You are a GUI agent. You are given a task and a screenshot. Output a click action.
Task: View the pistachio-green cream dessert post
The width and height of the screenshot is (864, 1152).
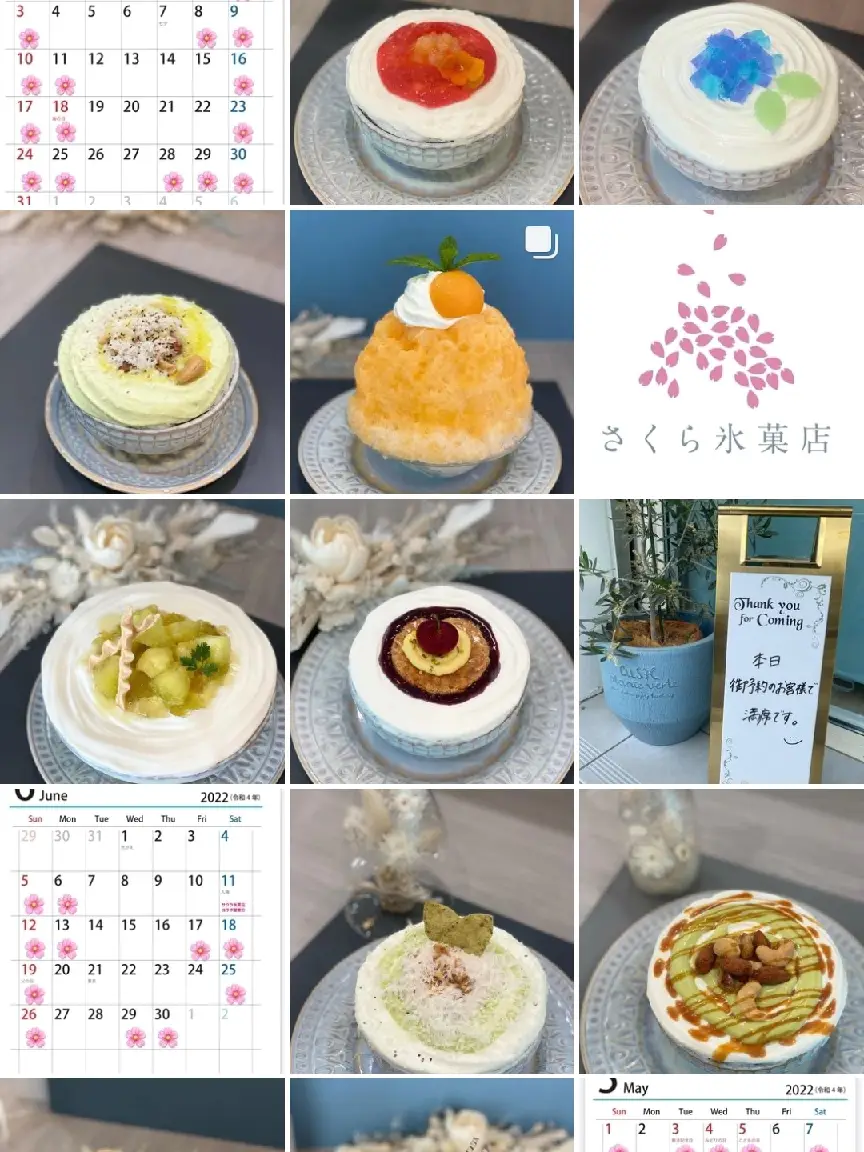[x=142, y=352]
